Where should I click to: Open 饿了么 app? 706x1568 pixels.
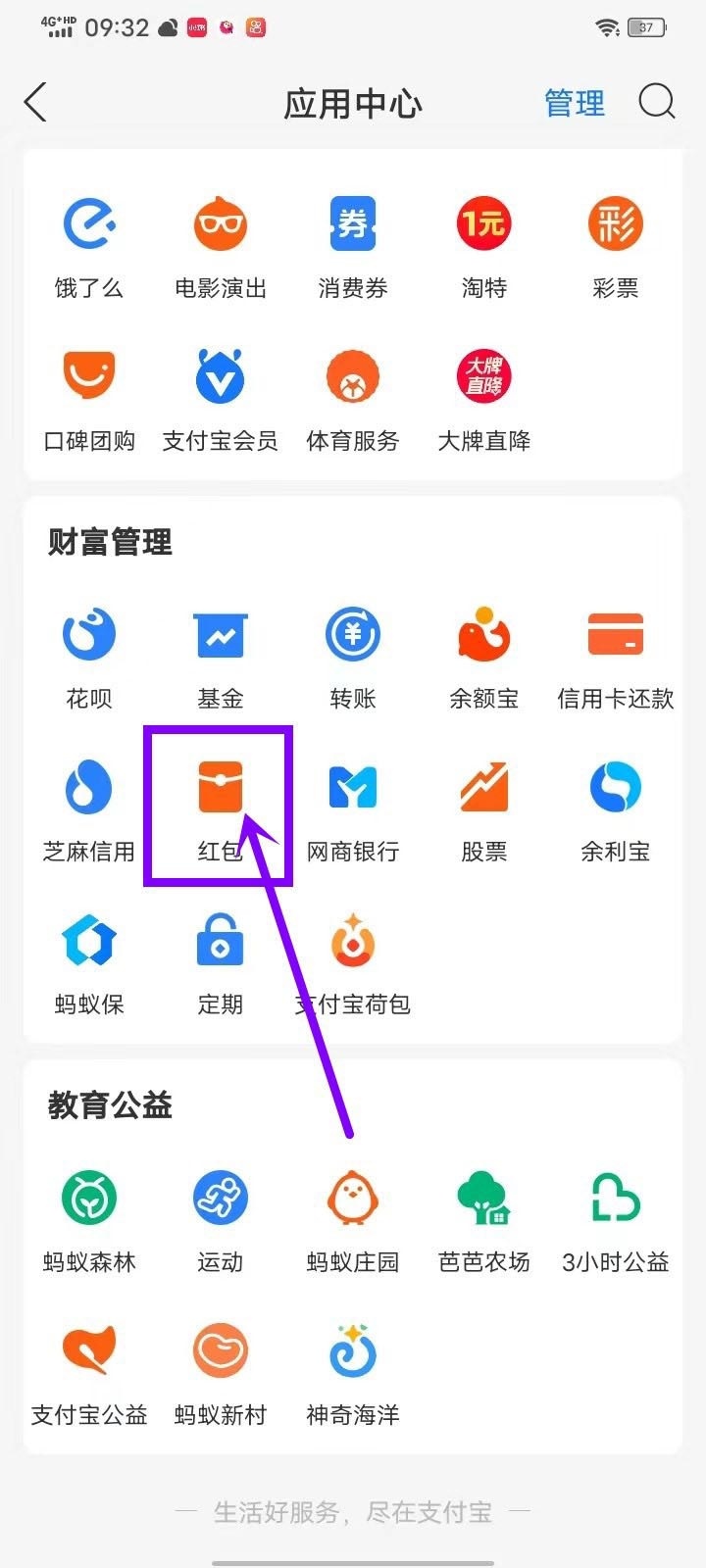[x=89, y=244]
